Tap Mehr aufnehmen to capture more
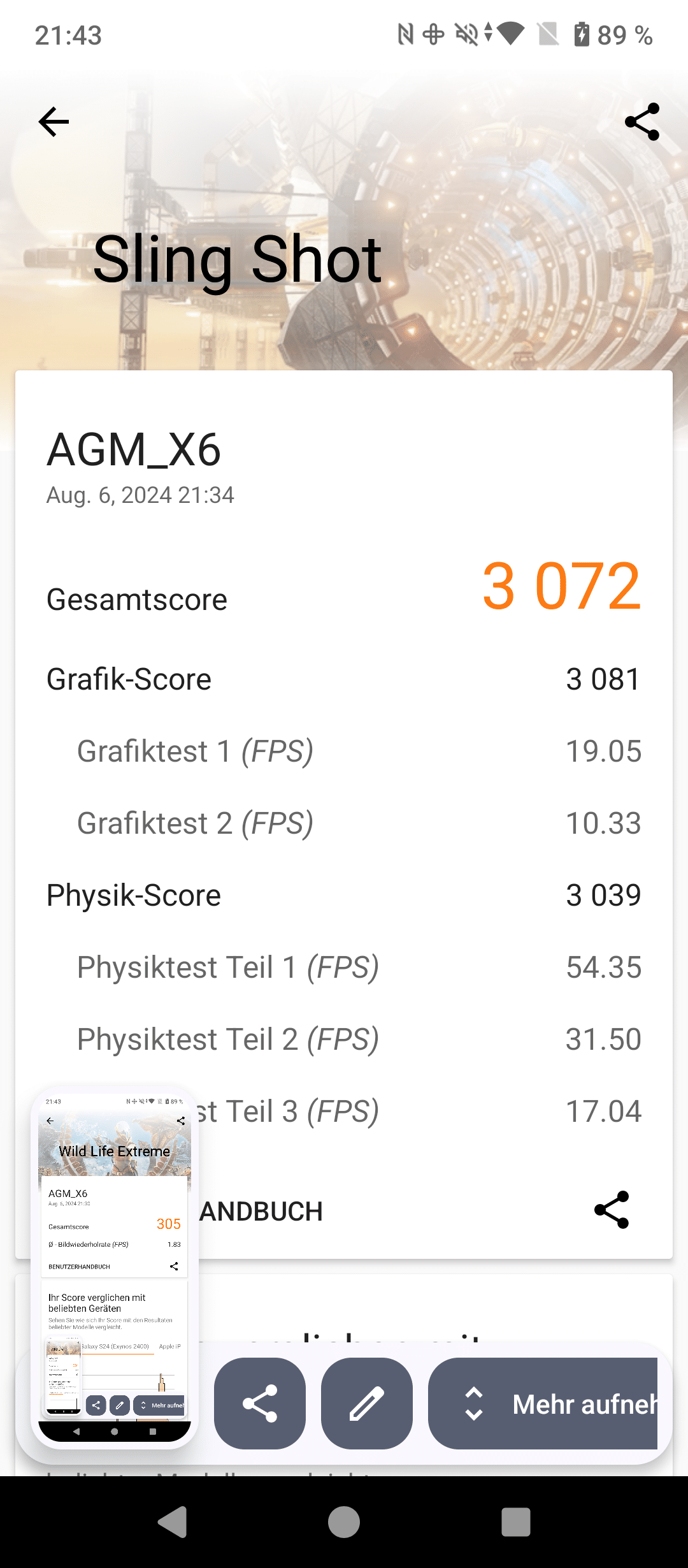The width and height of the screenshot is (688, 1568). click(543, 1403)
